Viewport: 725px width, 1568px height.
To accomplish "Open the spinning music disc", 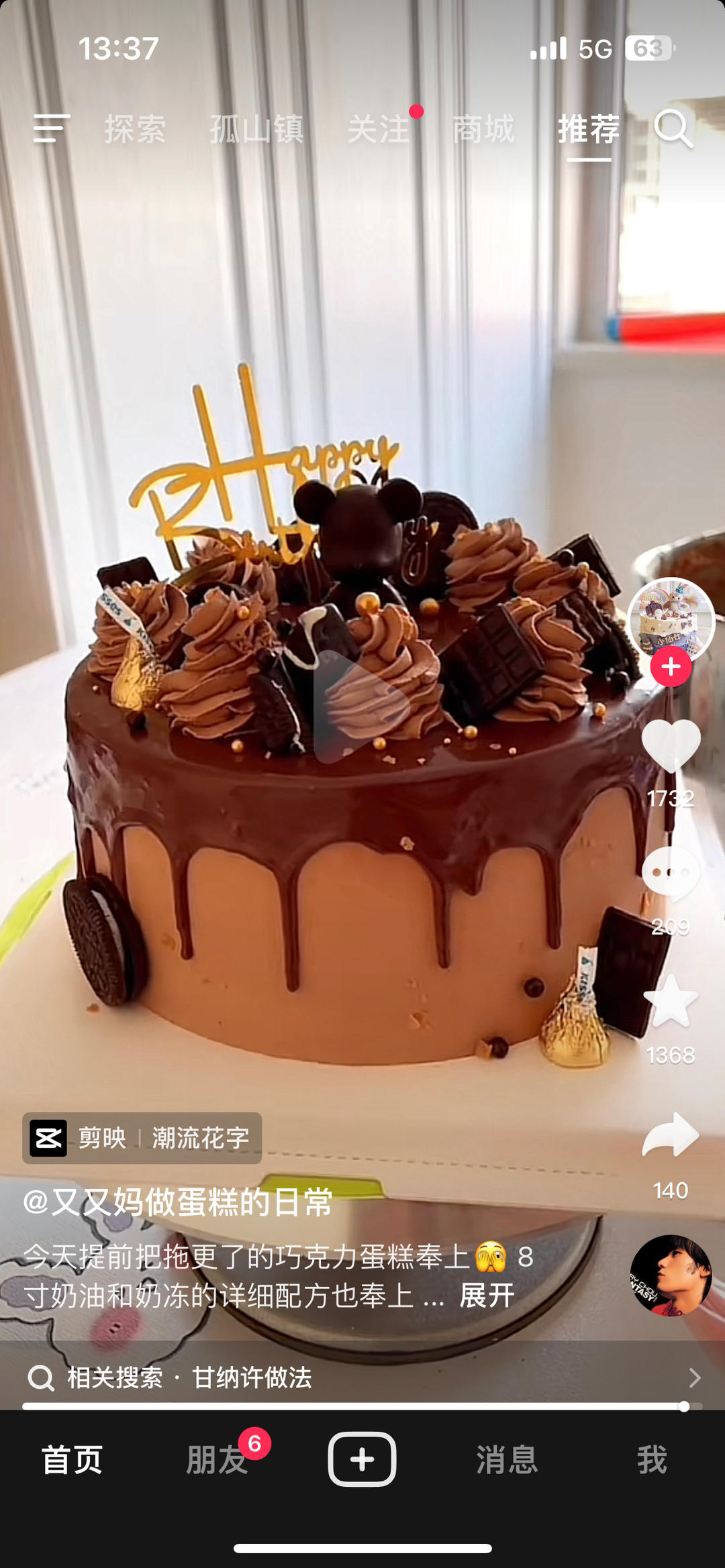I will click(x=671, y=1275).
